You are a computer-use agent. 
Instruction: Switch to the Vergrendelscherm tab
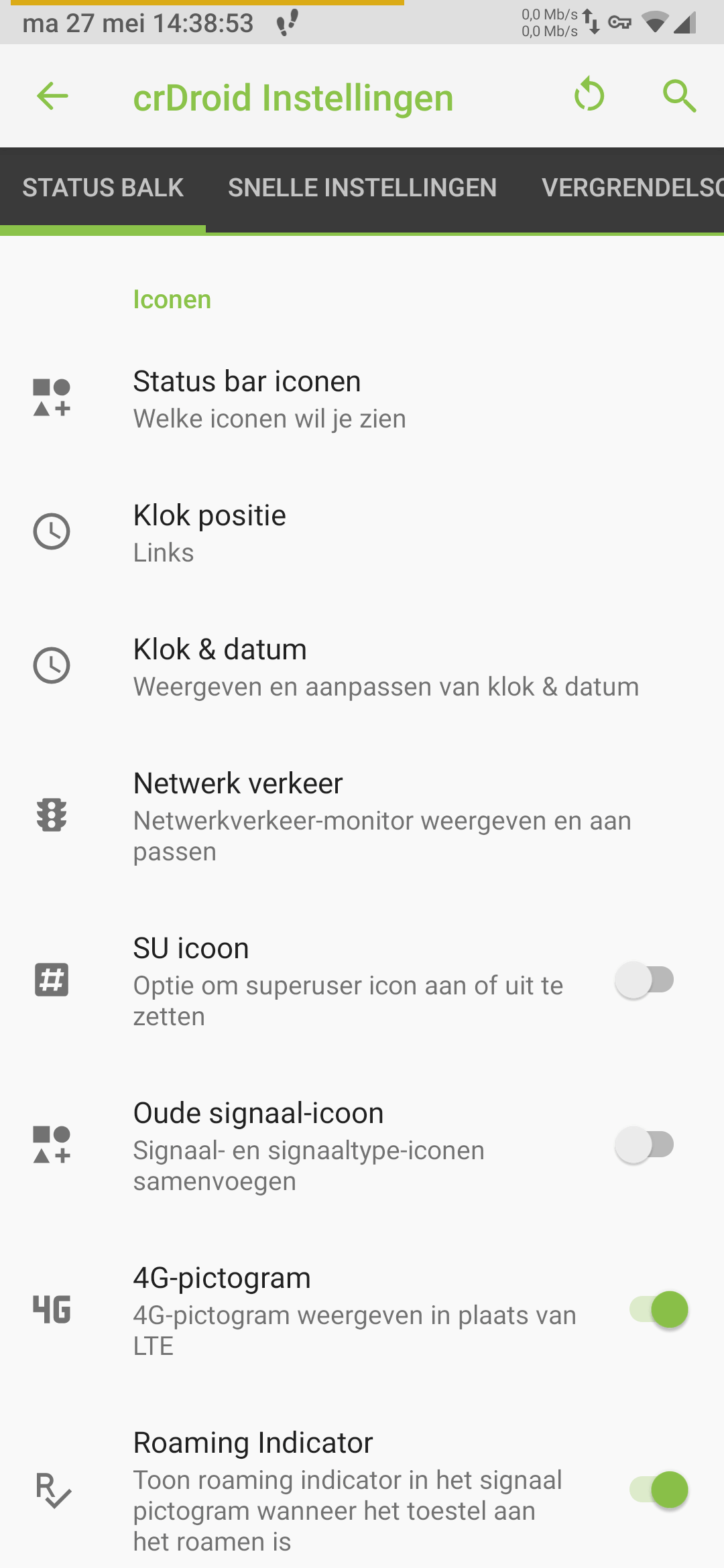point(630,188)
